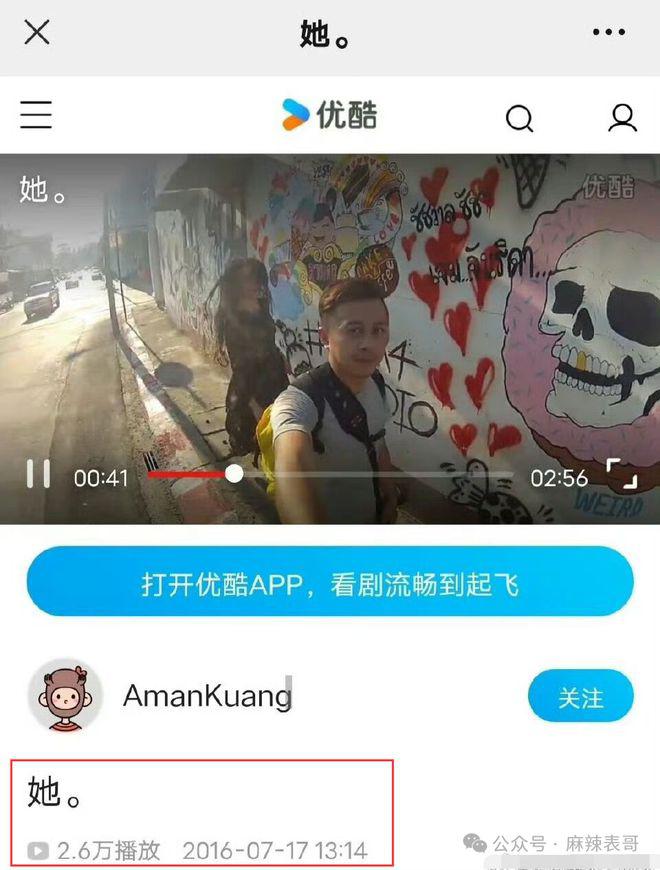Follow AmanKuang with the 关注 button
660x870 pixels.
coord(581,696)
